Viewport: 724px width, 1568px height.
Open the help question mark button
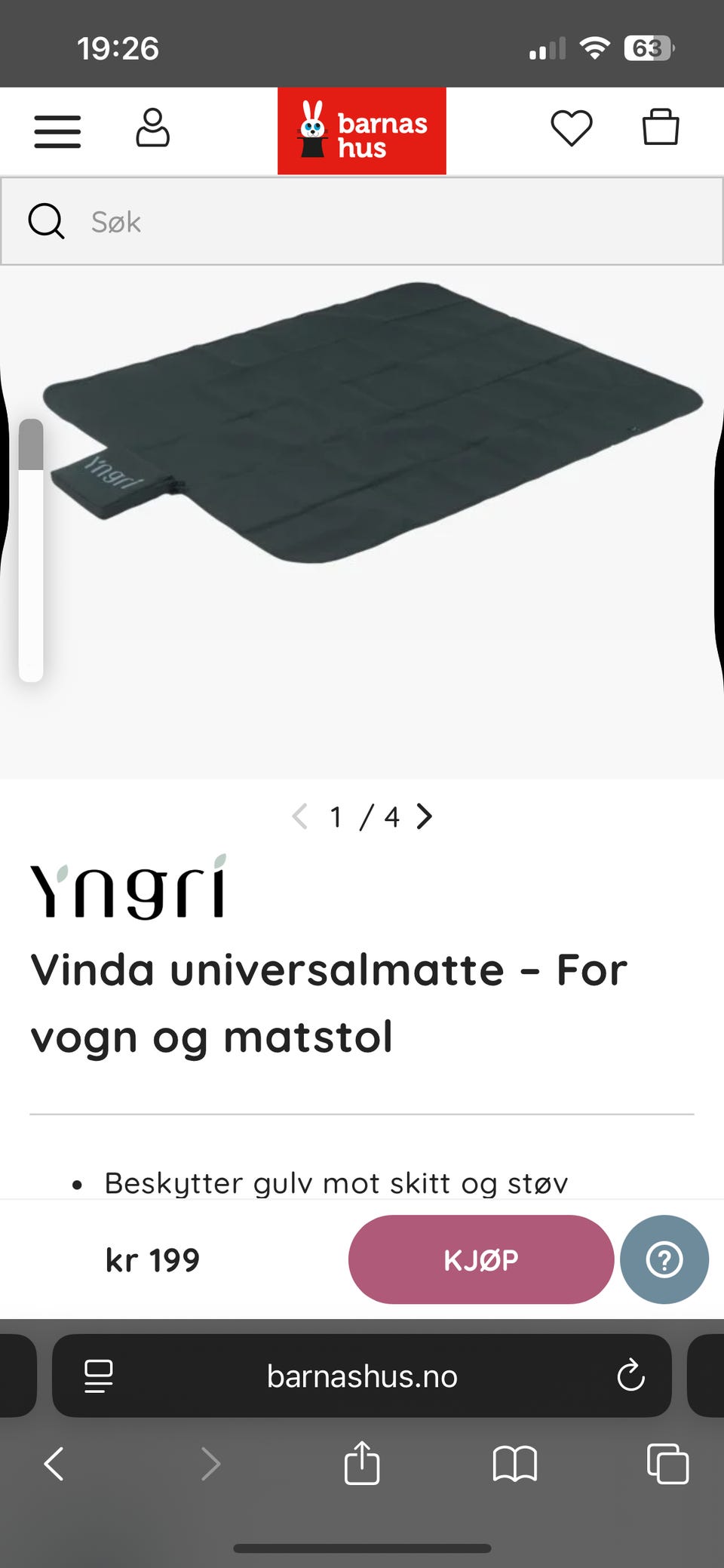tap(664, 1259)
